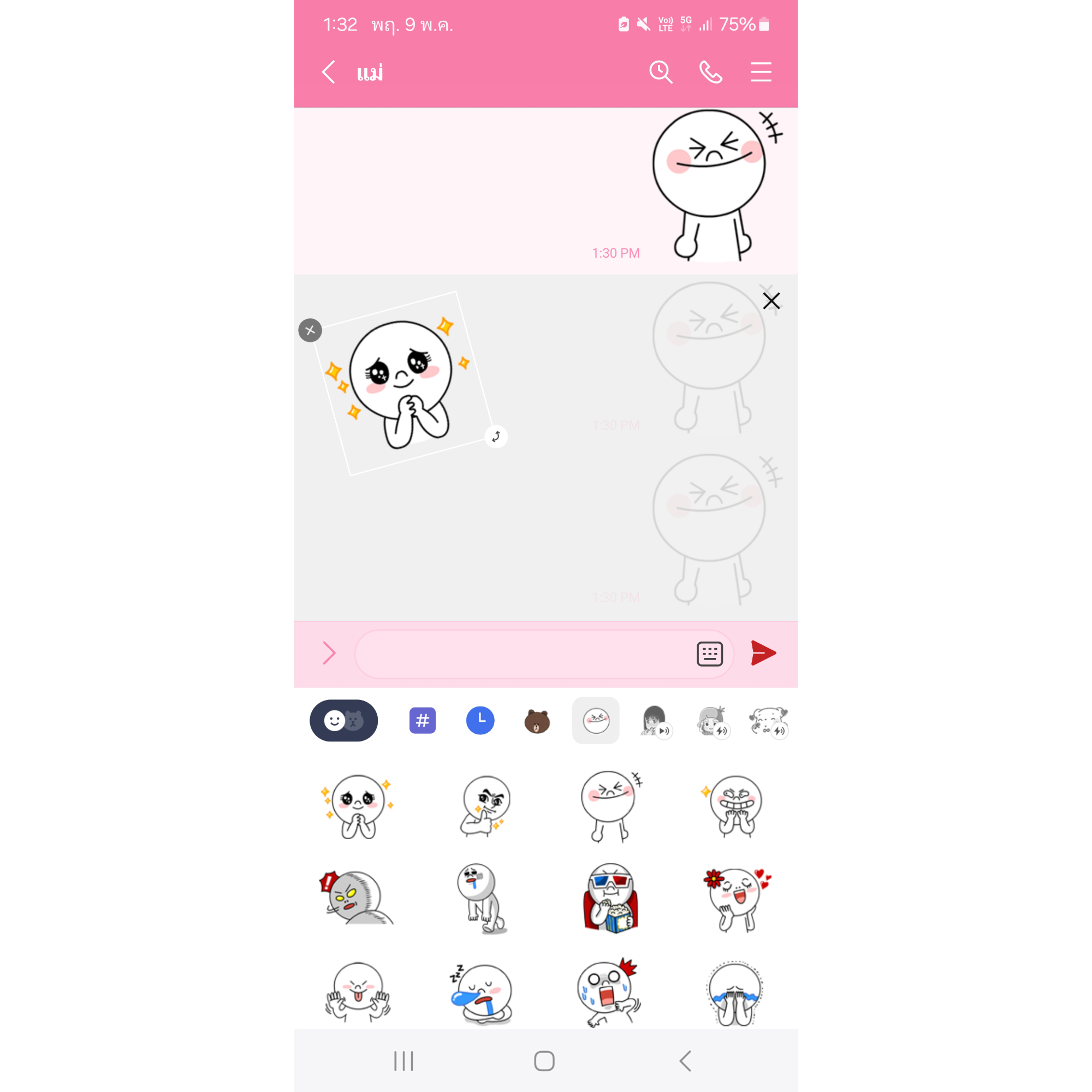Start a voice call with แม่
The image size is (1092, 1092).
[710, 73]
